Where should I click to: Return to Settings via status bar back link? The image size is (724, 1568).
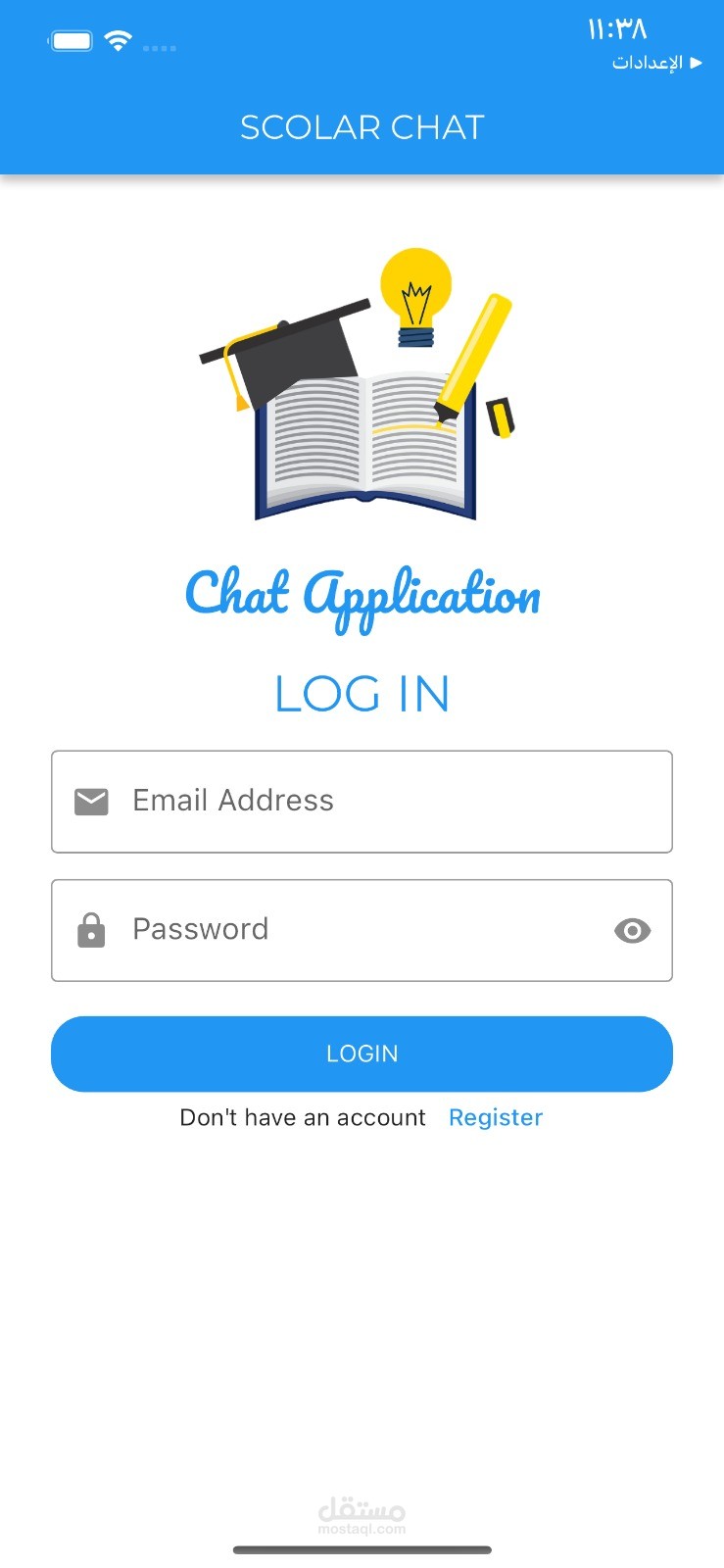[x=657, y=63]
